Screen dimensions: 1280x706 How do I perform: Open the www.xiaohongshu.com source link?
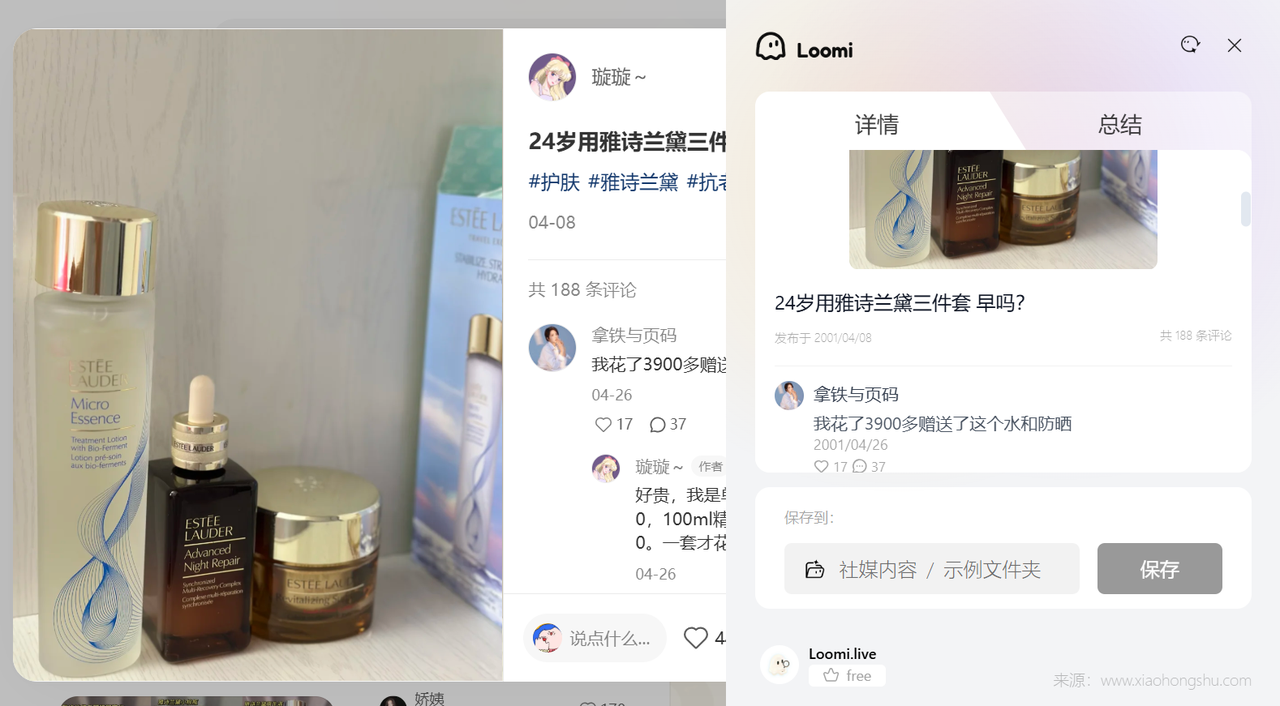click(1175, 680)
